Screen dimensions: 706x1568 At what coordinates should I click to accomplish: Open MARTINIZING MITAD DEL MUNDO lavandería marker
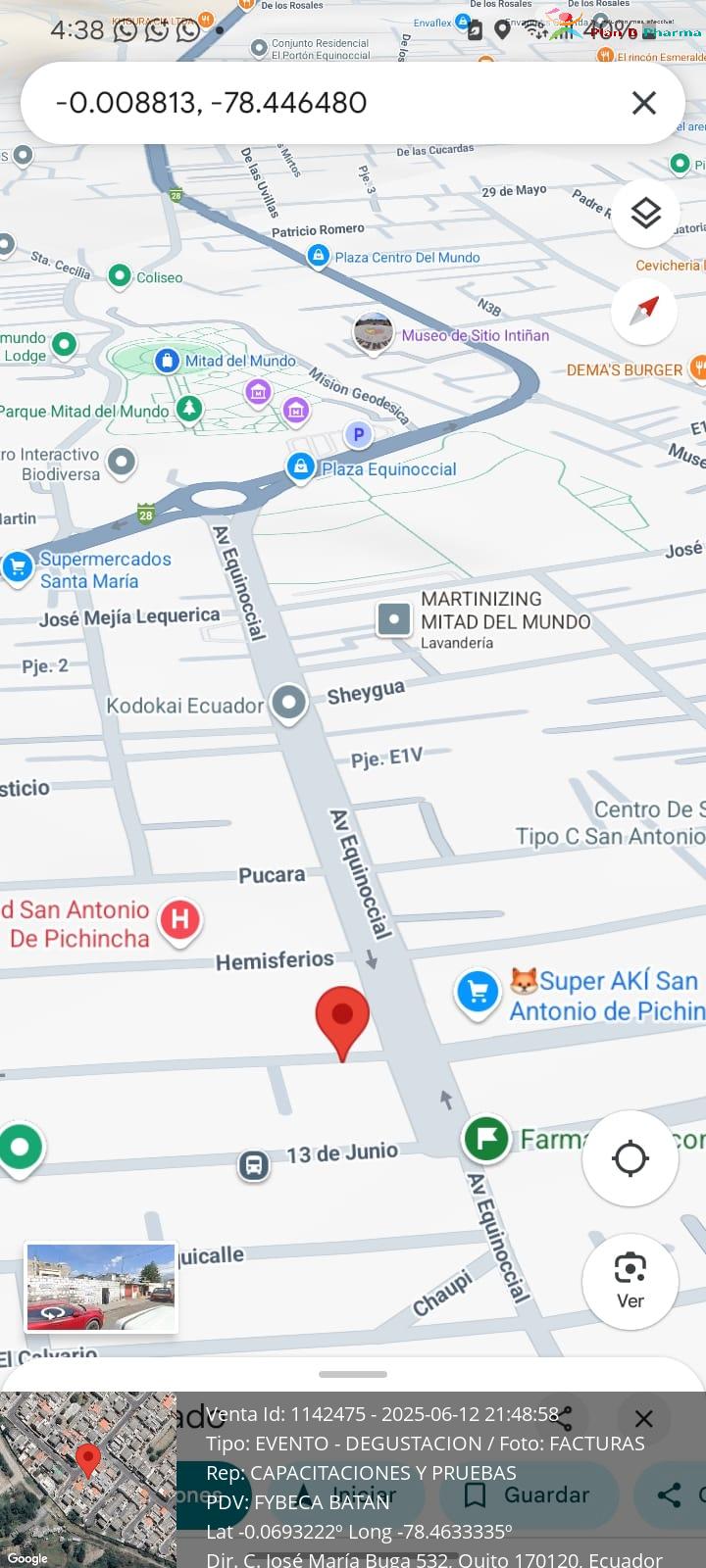393,619
